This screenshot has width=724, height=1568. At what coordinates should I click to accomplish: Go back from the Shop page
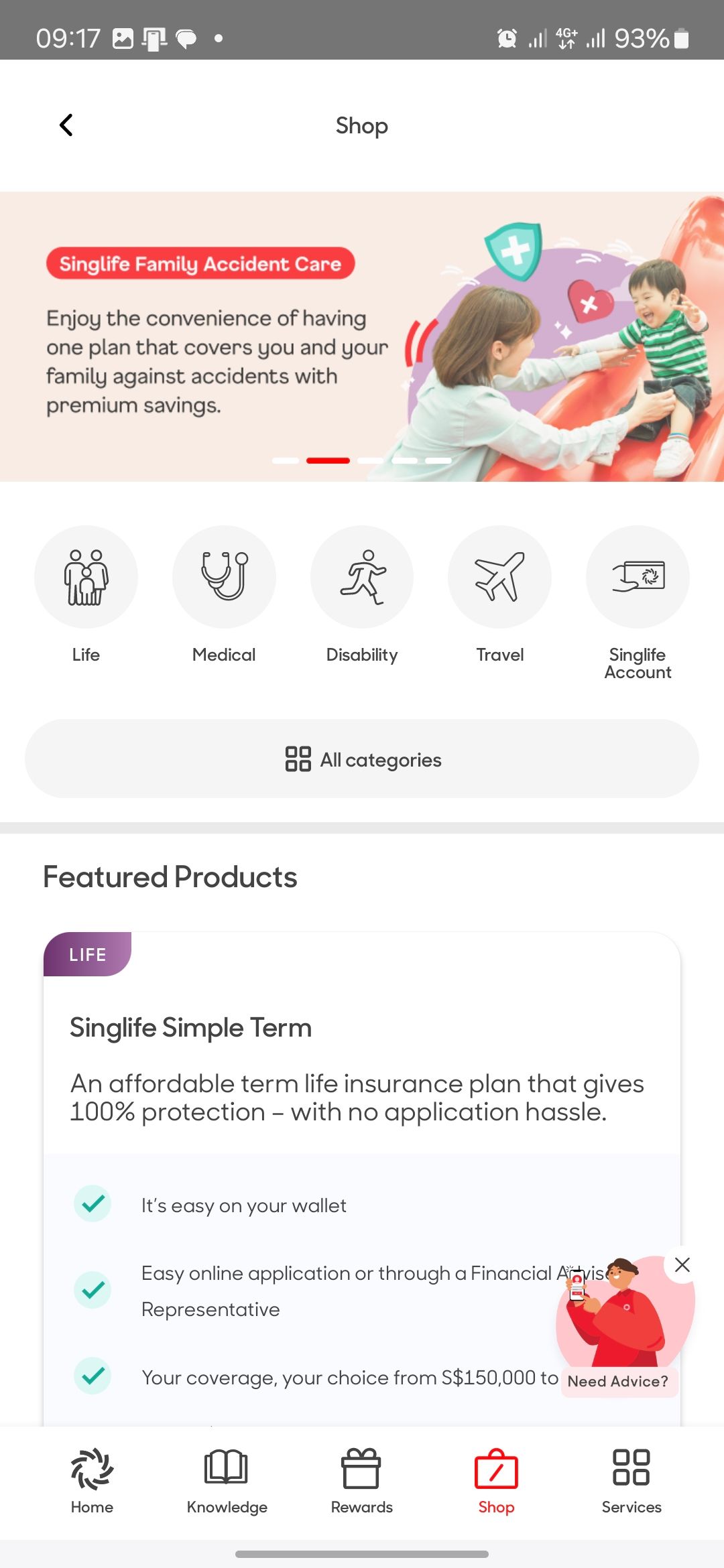coord(66,125)
